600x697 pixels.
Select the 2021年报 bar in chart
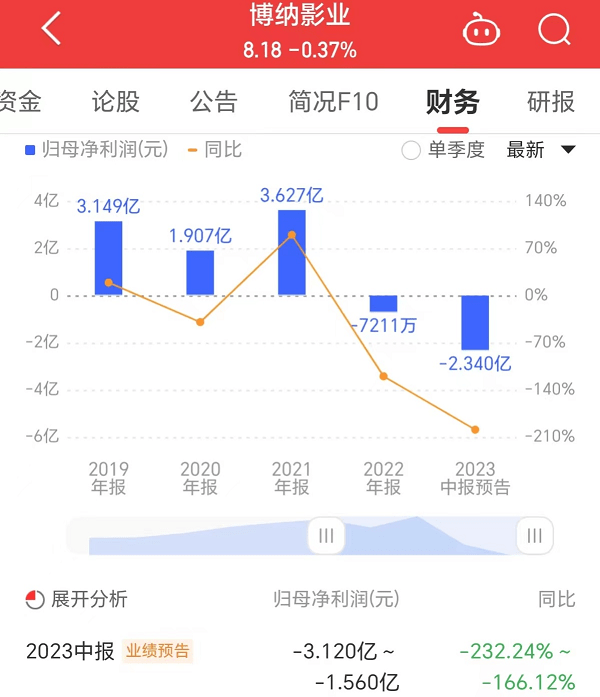click(x=292, y=252)
